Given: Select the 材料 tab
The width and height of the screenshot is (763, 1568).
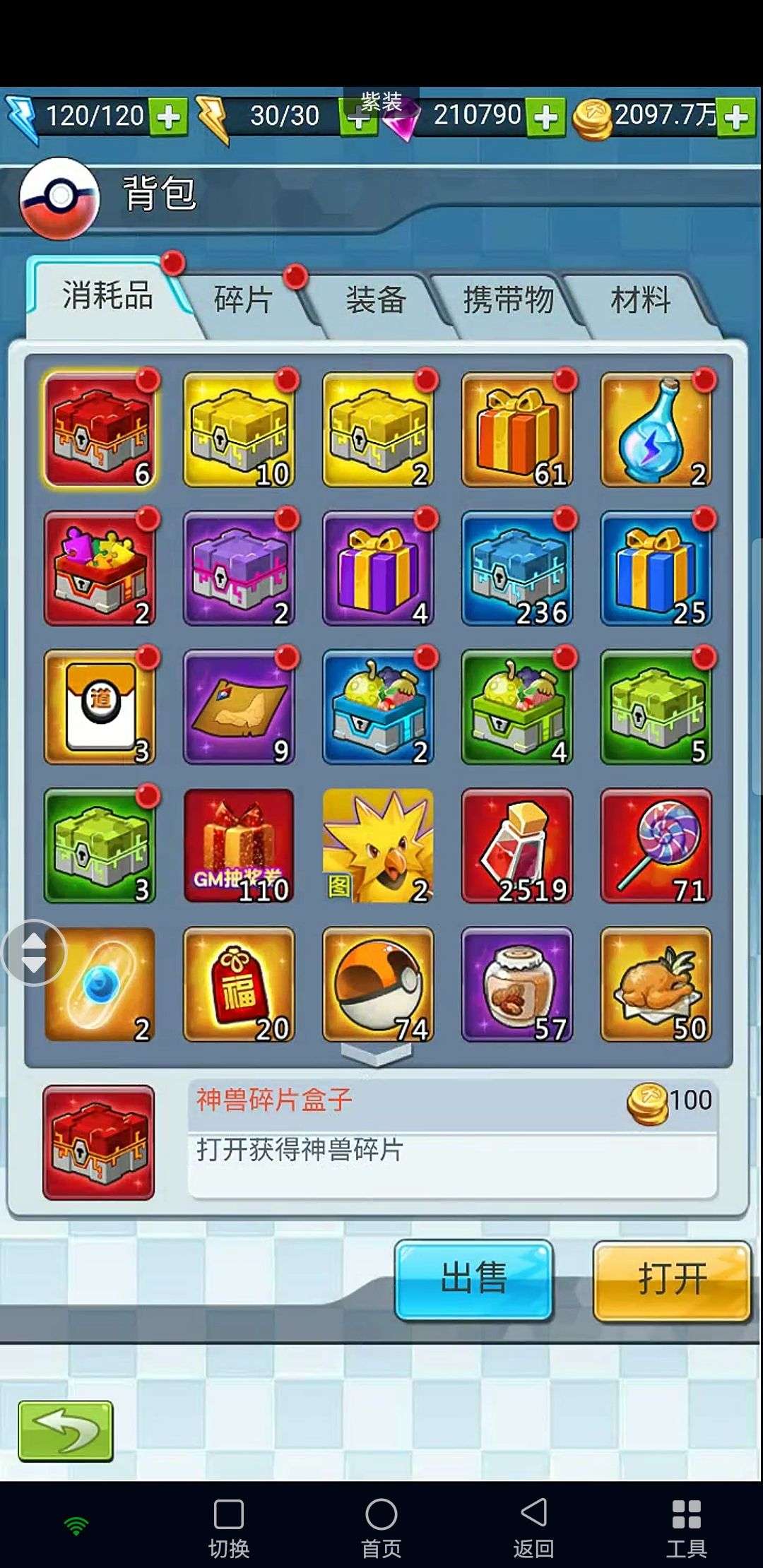Looking at the screenshot, I should pyautogui.click(x=640, y=299).
